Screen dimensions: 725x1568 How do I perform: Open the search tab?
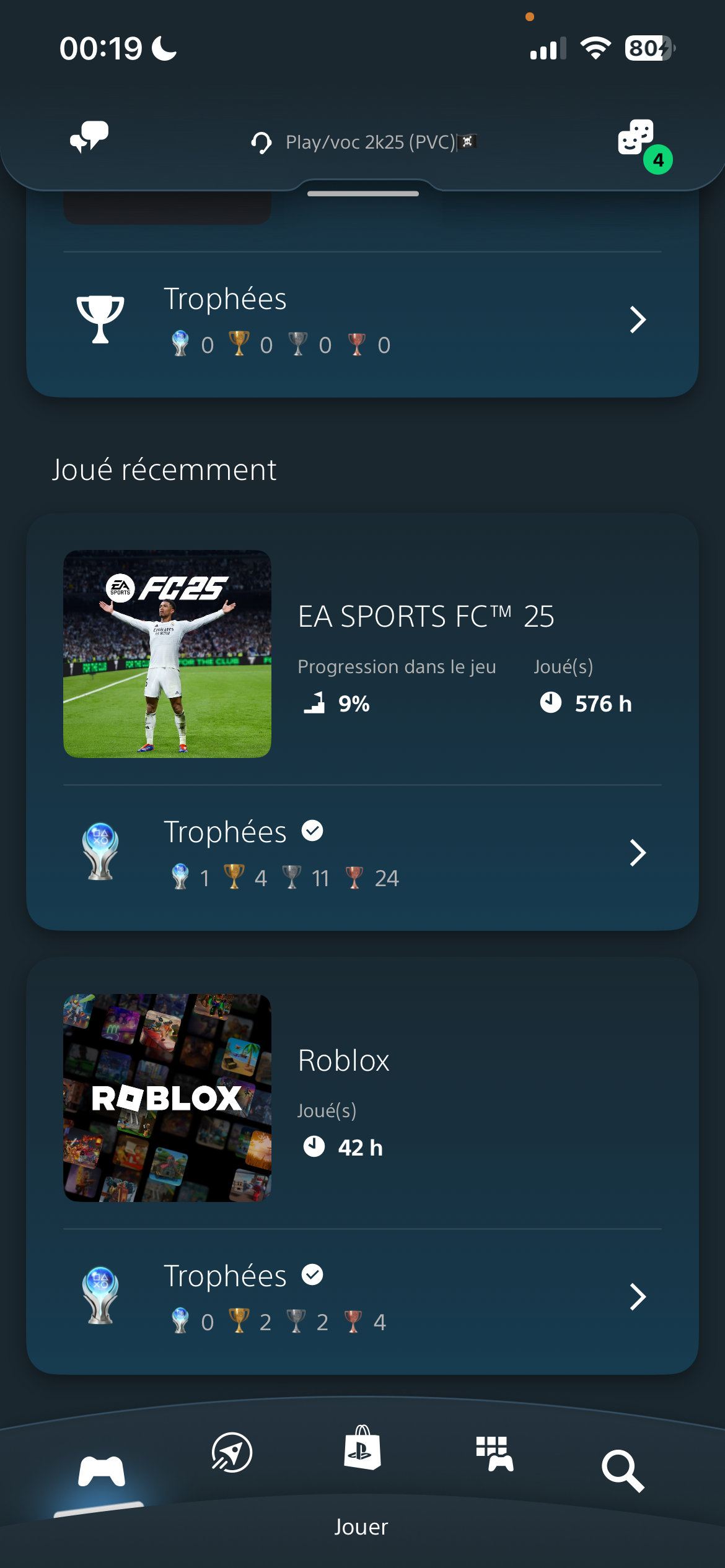tap(623, 1470)
